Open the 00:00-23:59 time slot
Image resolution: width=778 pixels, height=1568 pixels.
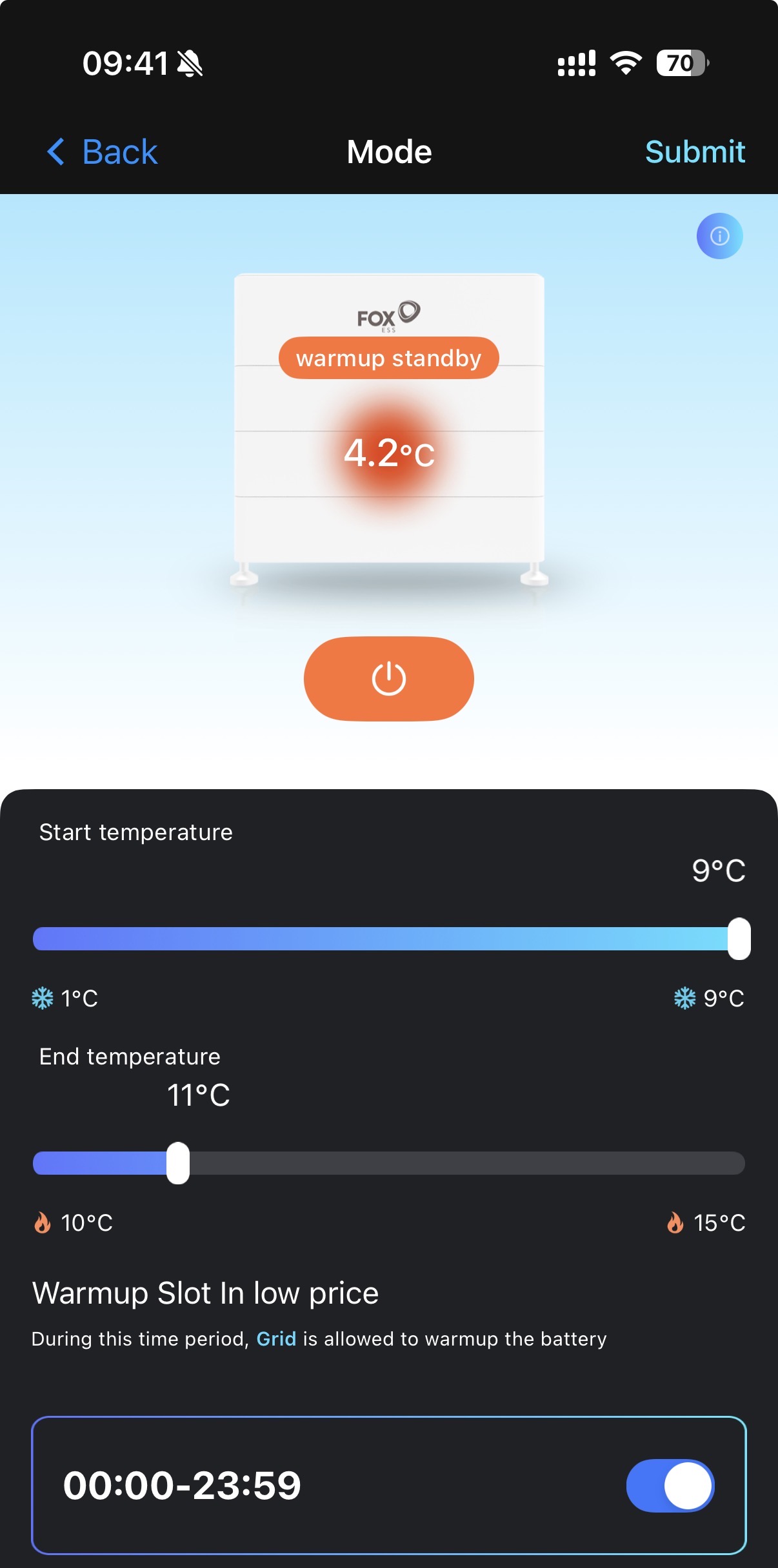(182, 1485)
